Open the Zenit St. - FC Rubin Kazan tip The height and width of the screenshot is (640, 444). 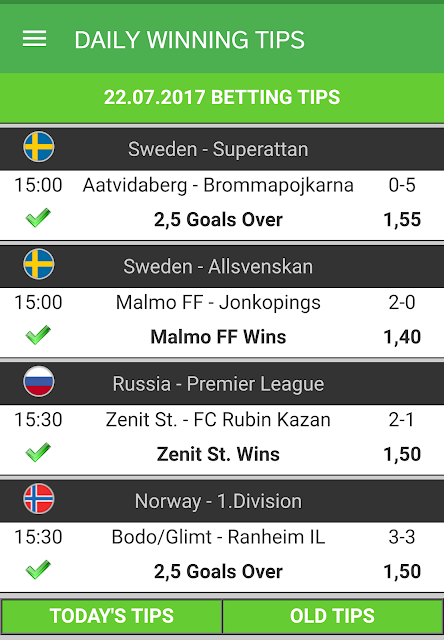(222, 440)
